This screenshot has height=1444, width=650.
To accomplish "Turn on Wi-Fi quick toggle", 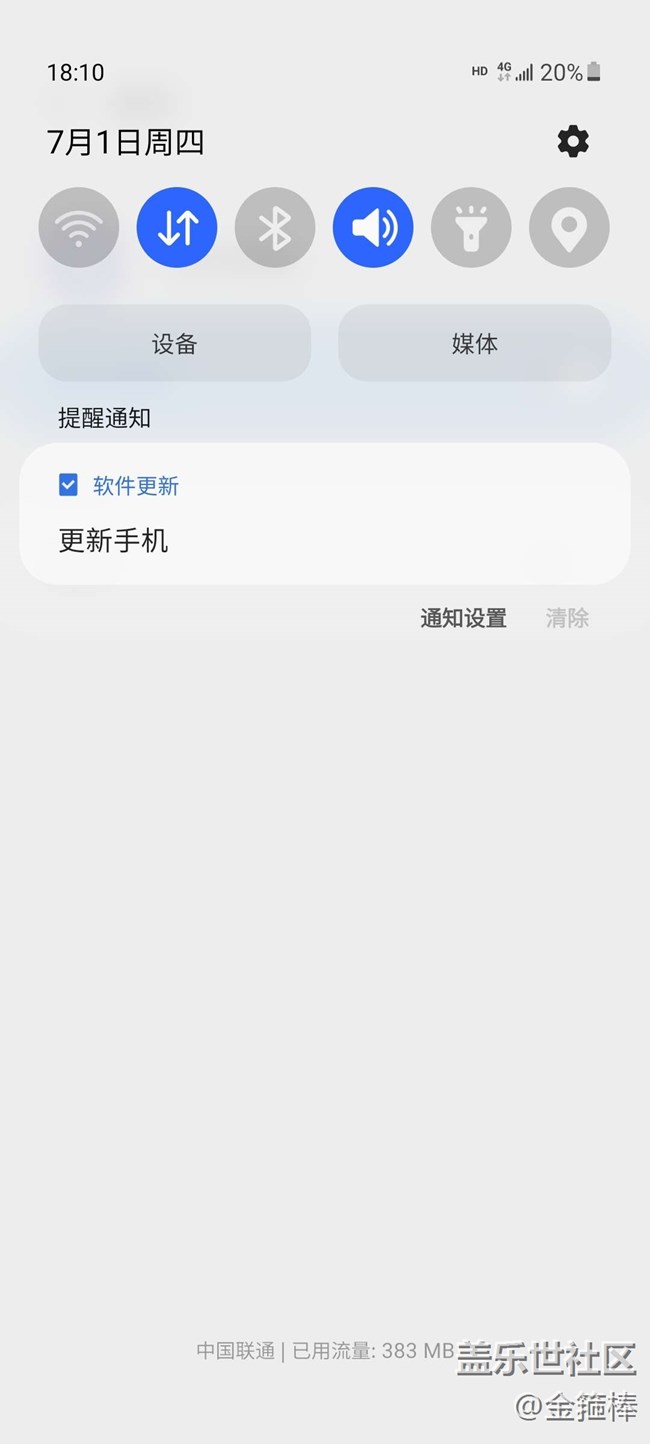I will coord(79,228).
